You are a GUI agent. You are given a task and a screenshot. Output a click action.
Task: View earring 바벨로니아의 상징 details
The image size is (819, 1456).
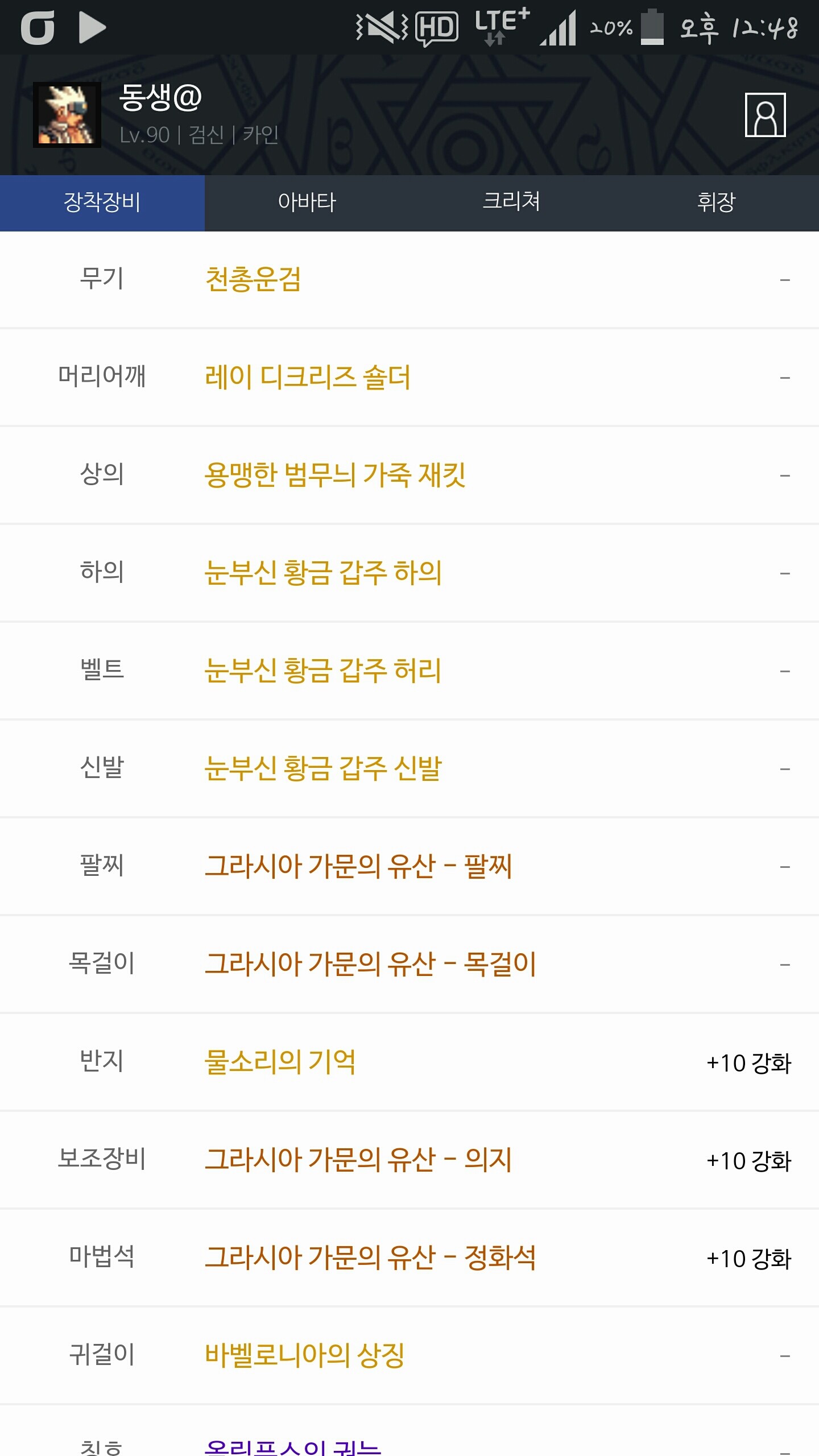coord(304,1356)
